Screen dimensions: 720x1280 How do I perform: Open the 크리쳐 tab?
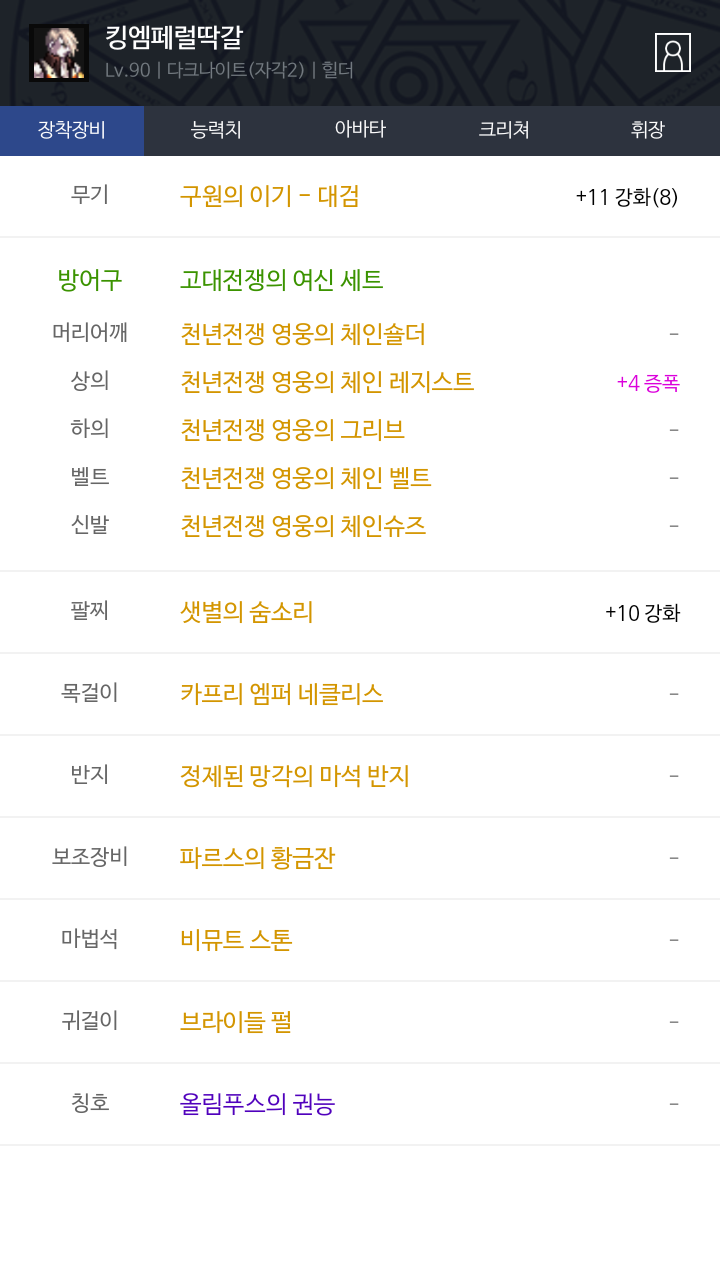pyautogui.click(x=504, y=130)
